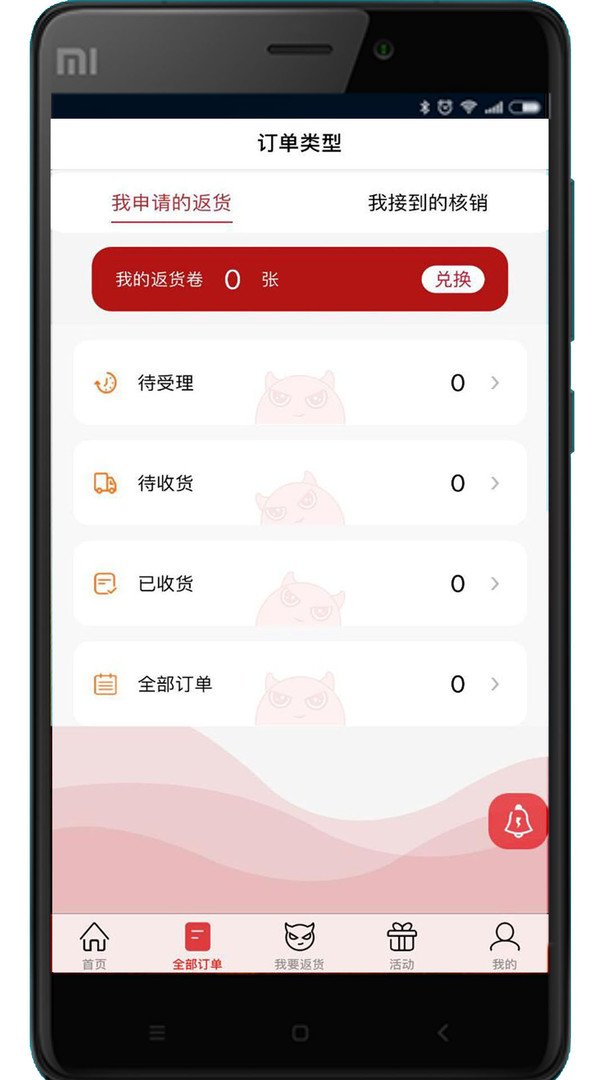Open 我要返货 in bottom navigation
Screen dimensions: 607x1080
pos(300,945)
